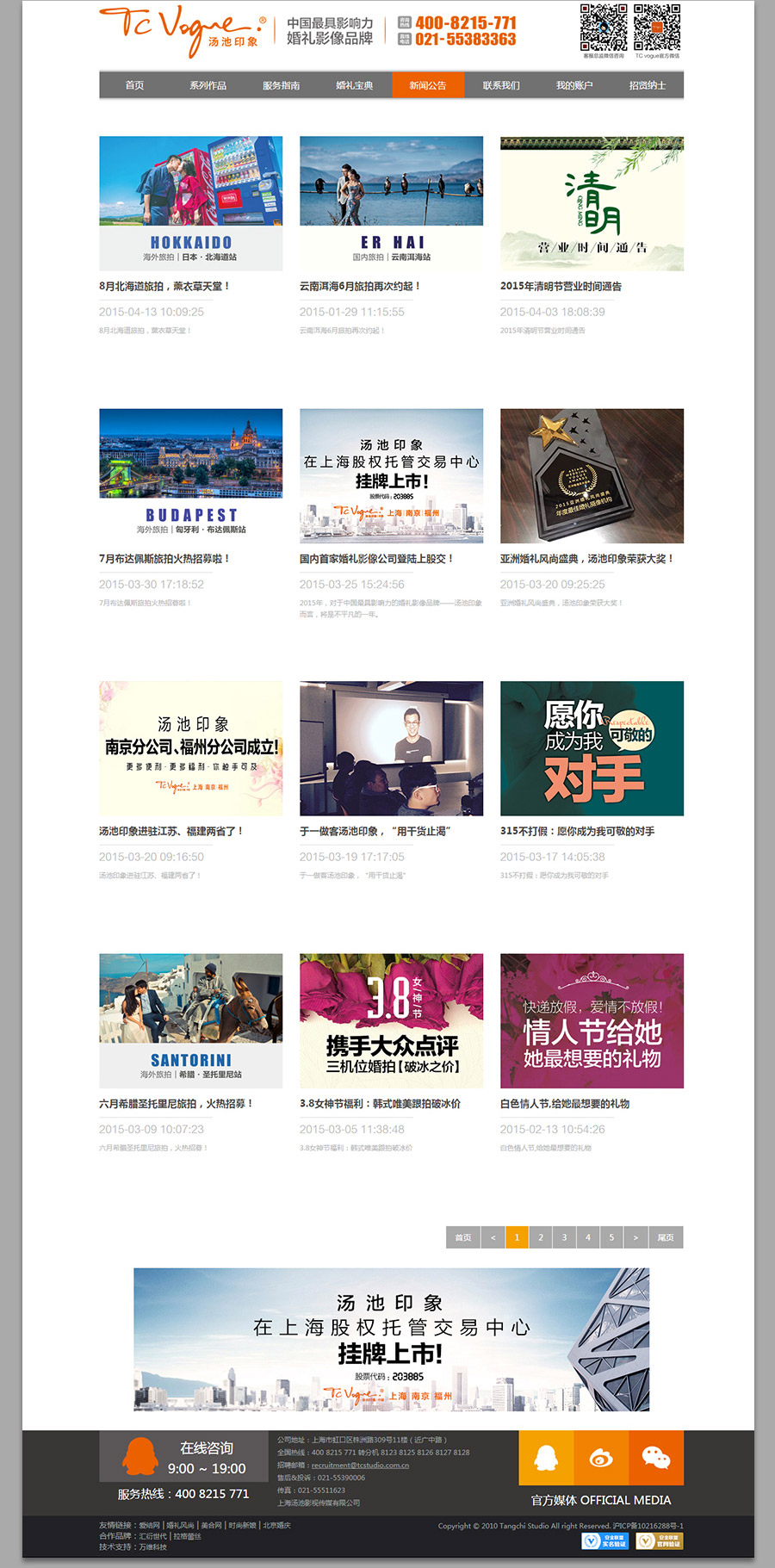775x1568 pixels.
Task: Read 国内首家婚礼影像公司登陆上股交 article
Action: (x=391, y=475)
